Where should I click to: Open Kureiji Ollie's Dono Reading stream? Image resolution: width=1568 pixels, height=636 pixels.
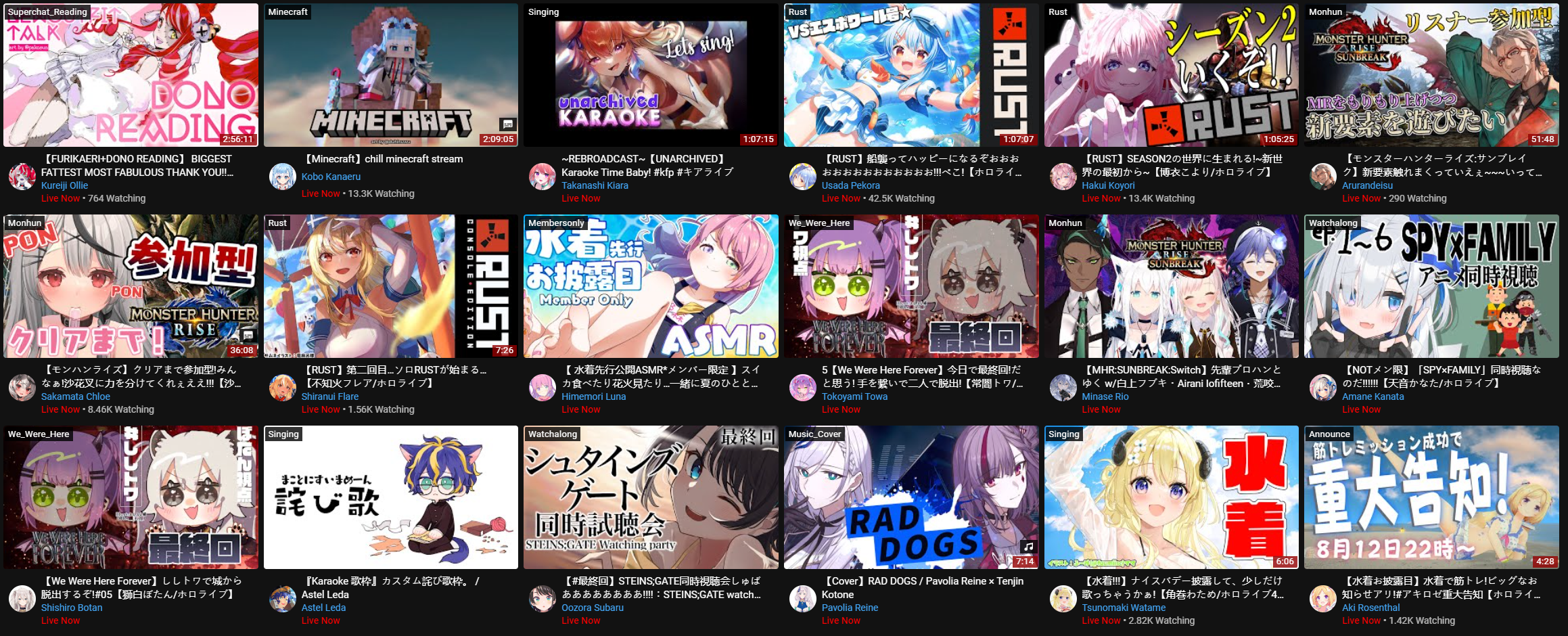[x=131, y=75]
